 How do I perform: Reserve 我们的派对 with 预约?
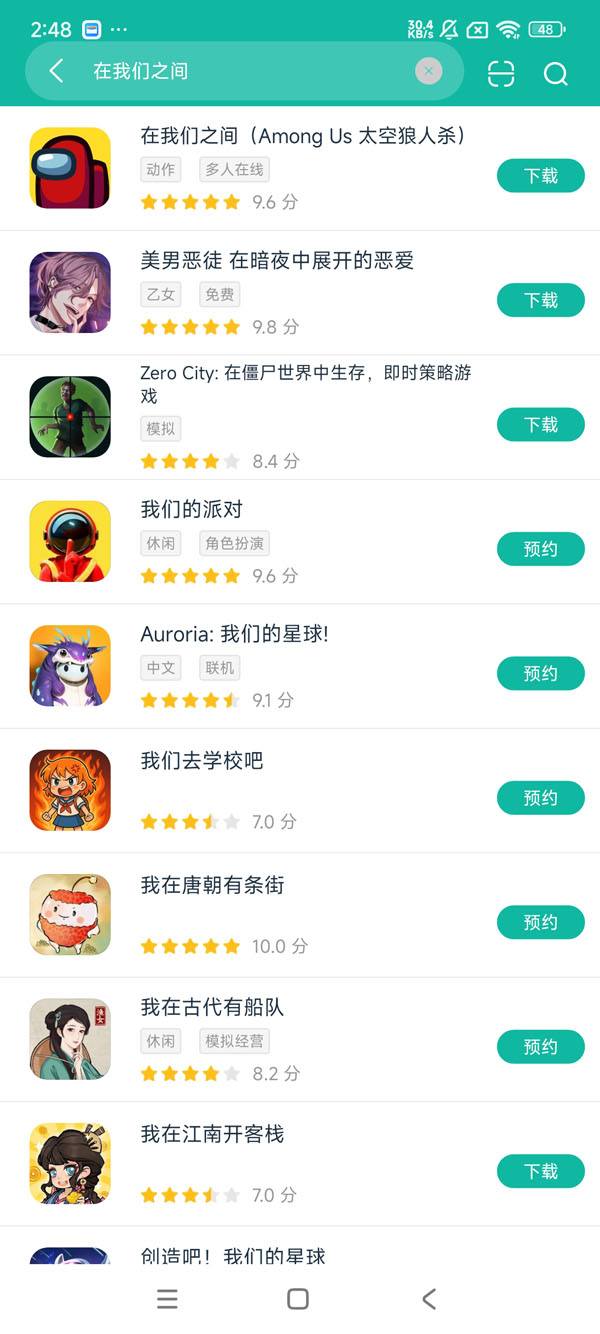coord(540,549)
